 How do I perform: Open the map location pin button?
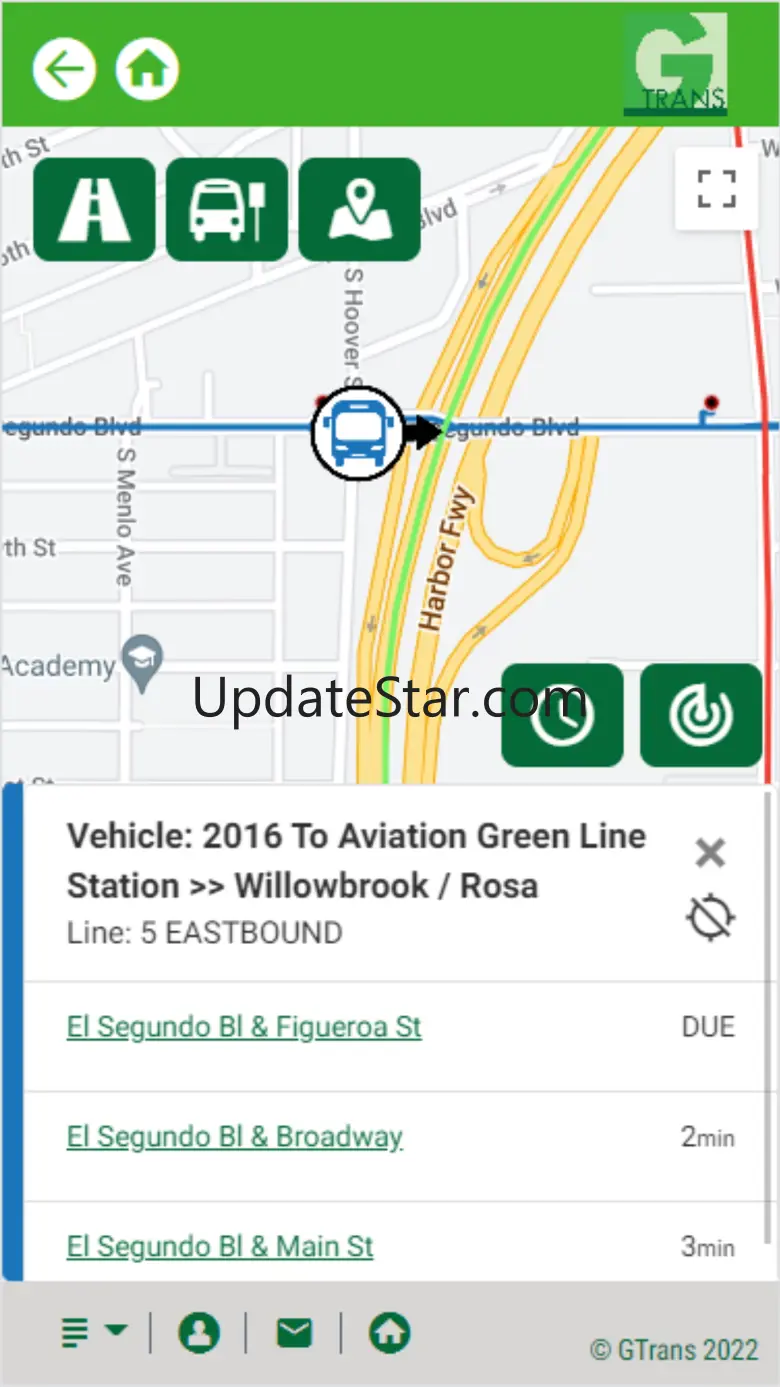(360, 210)
